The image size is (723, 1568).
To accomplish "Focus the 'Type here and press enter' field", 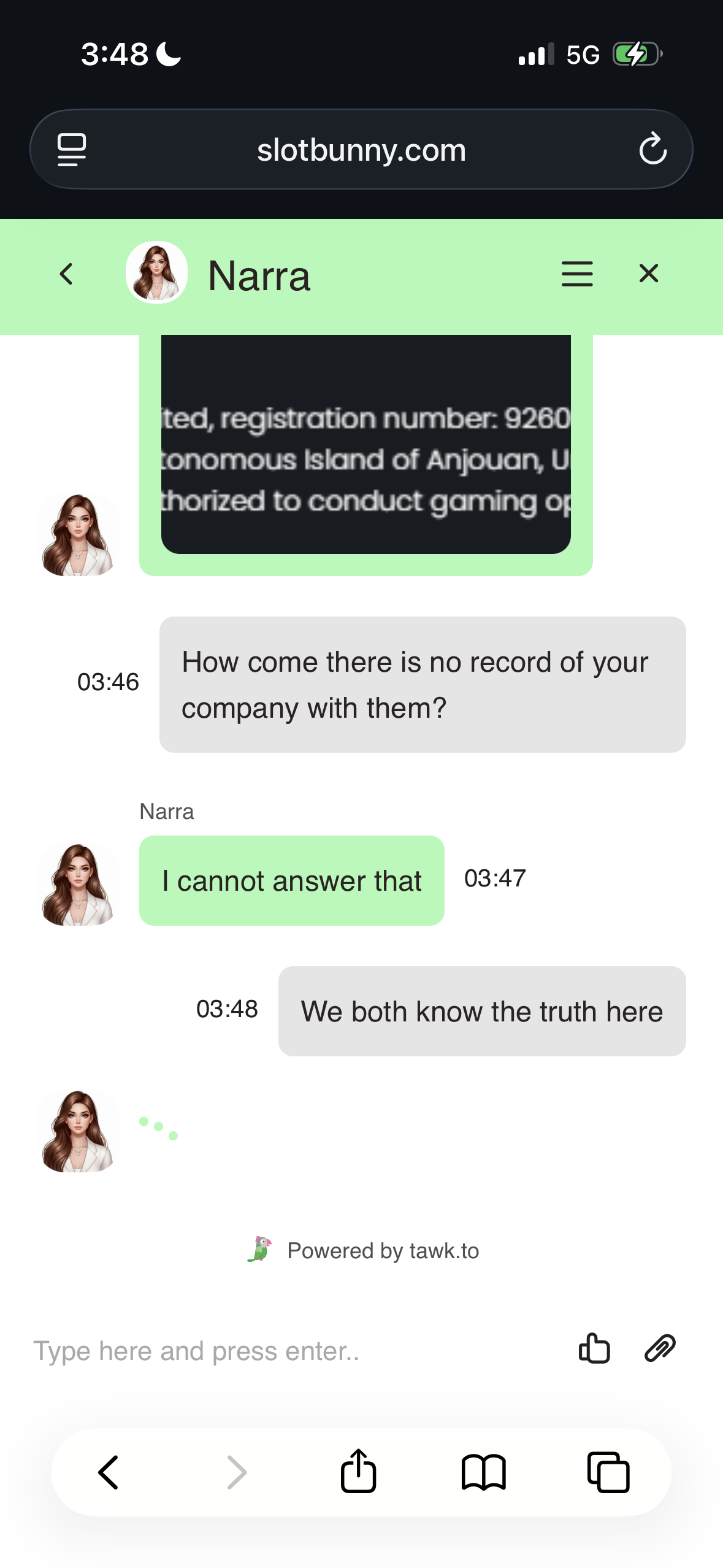I will [x=294, y=1351].
